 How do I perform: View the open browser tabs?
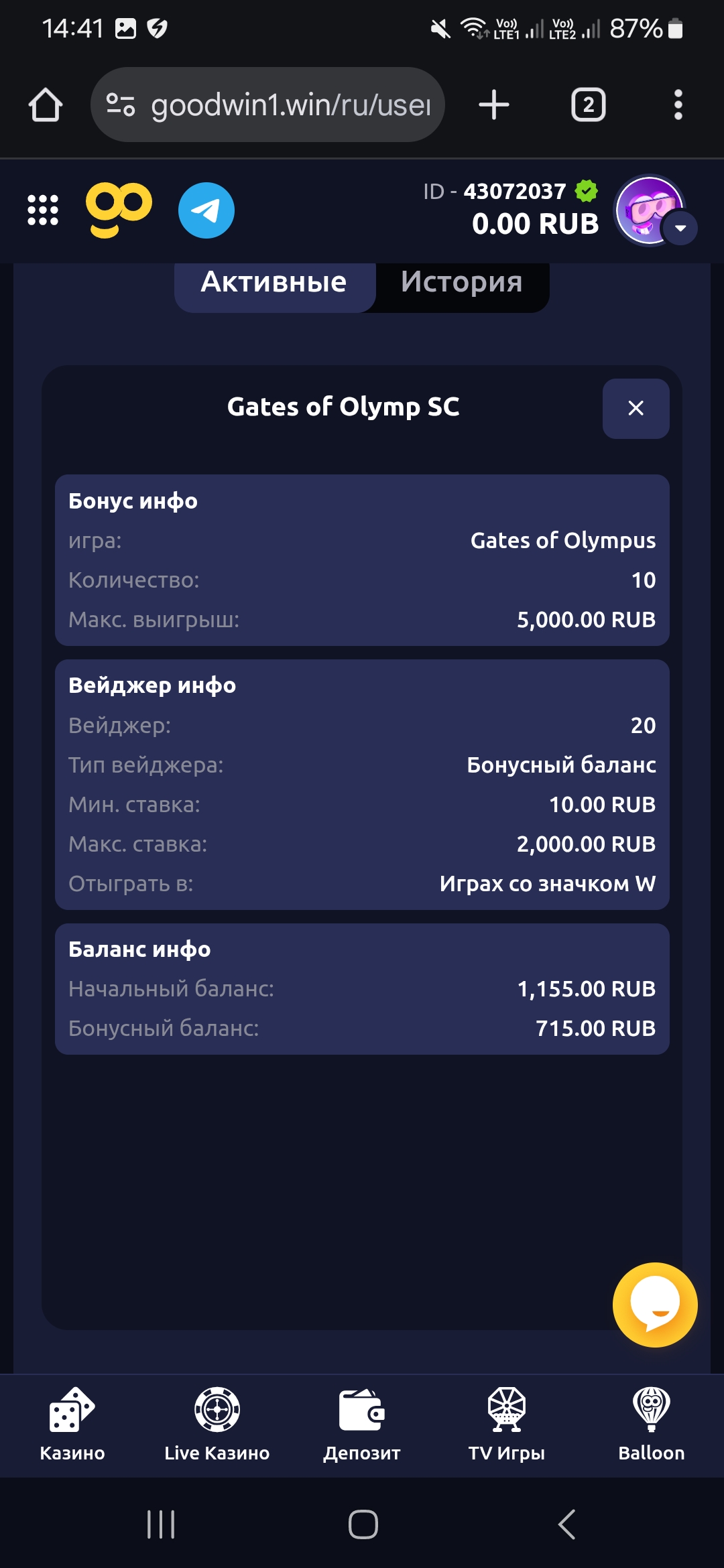tap(588, 105)
